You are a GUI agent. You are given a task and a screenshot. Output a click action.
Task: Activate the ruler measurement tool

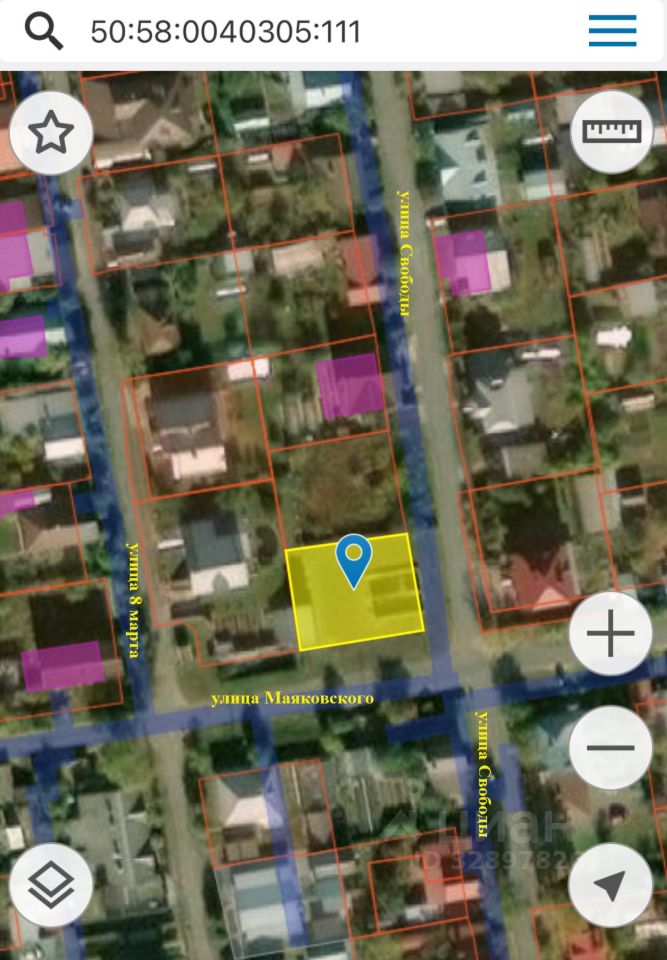tap(611, 133)
